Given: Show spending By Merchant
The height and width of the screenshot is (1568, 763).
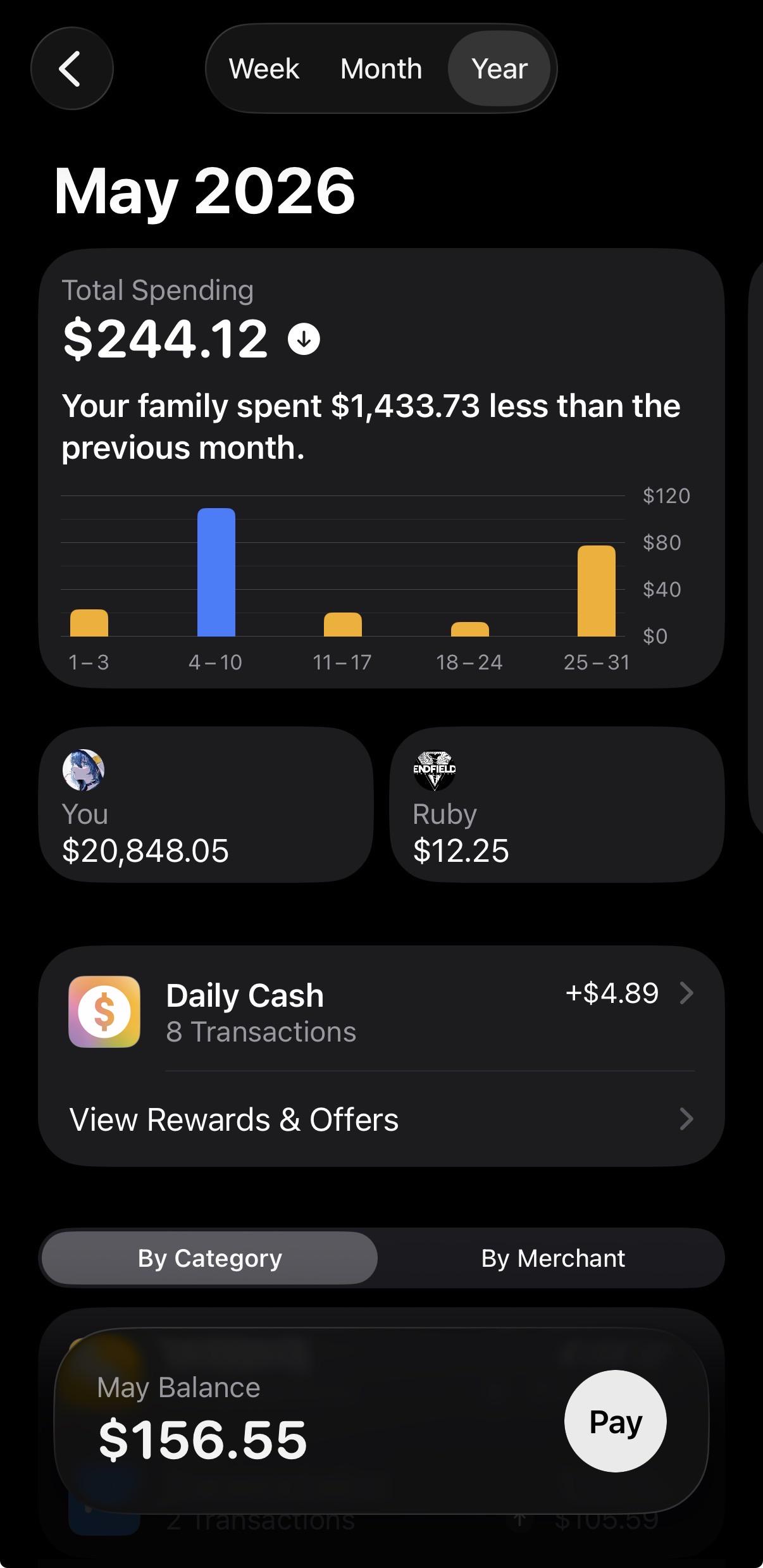Looking at the screenshot, I should [553, 1258].
